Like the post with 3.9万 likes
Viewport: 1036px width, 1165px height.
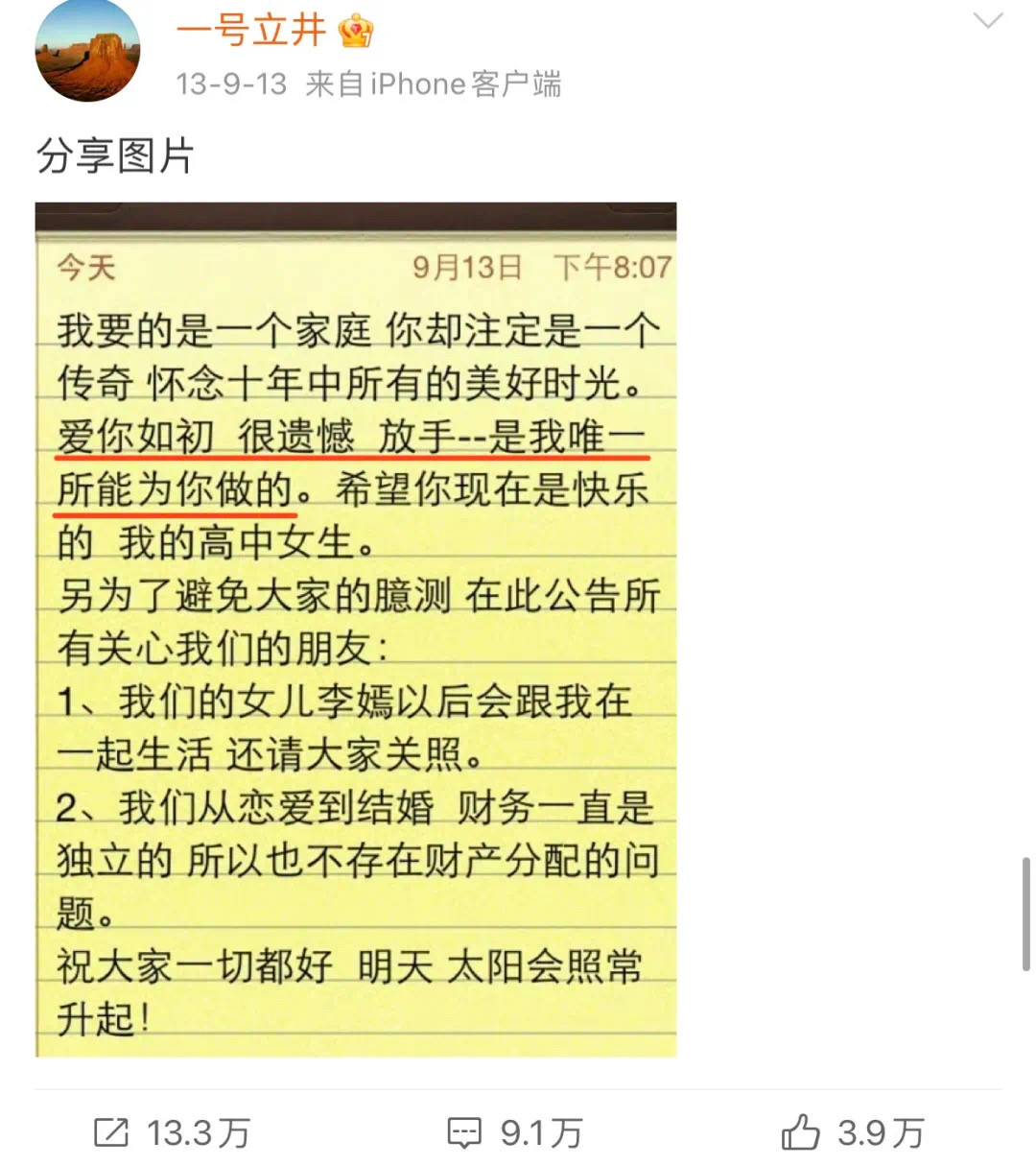(x=853, y=1133)
